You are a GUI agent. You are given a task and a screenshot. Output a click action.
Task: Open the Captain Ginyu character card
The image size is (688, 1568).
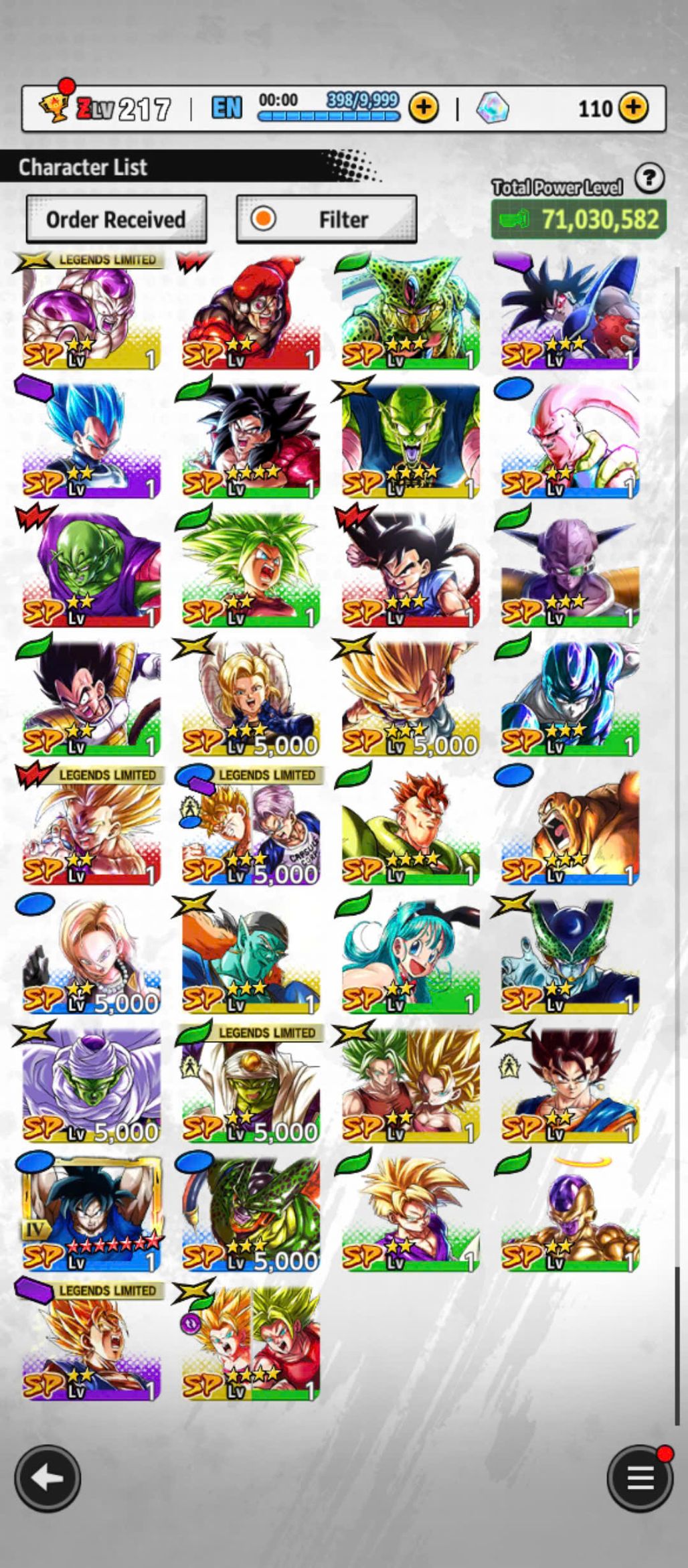click(x=570, y=569)
